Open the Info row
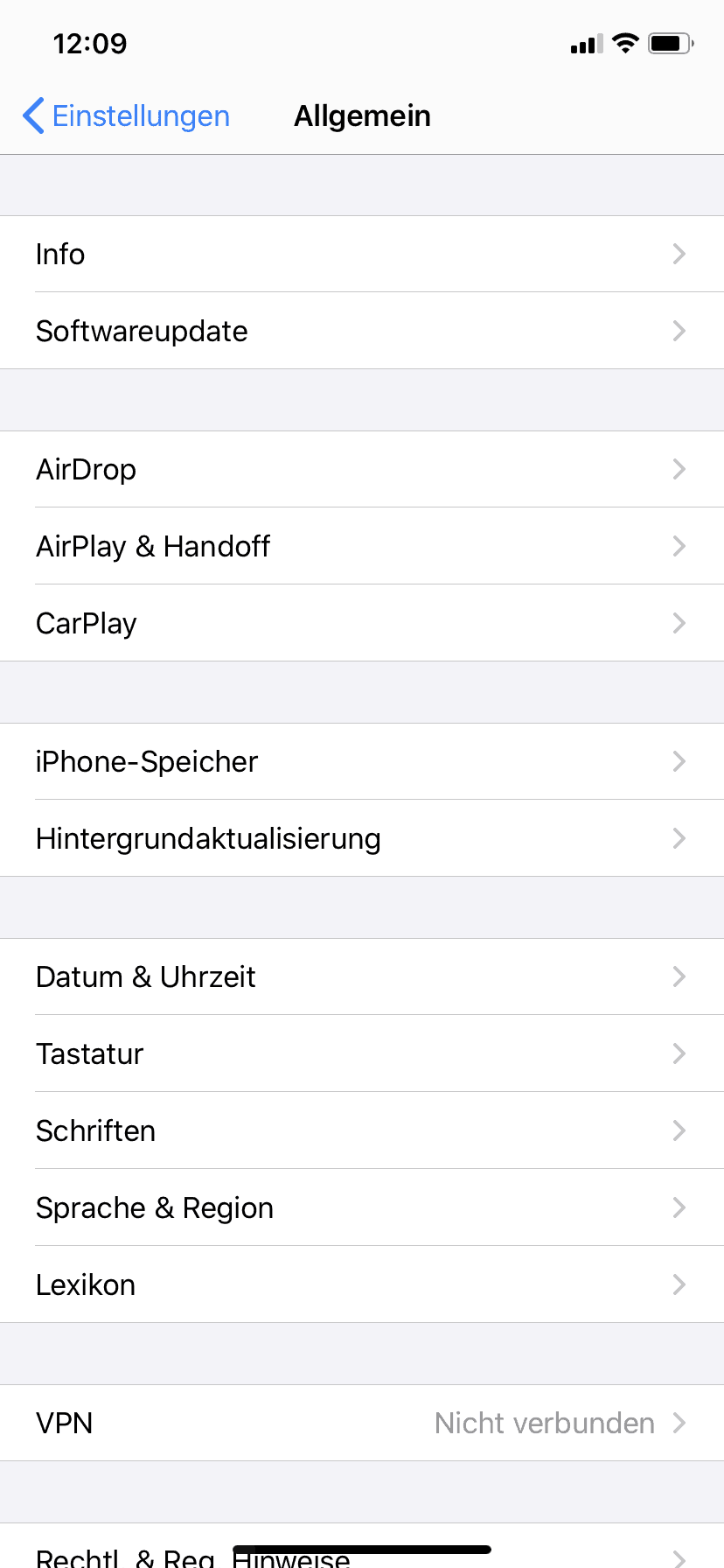This screenshot has height=1568, width=724. [362, 254]
